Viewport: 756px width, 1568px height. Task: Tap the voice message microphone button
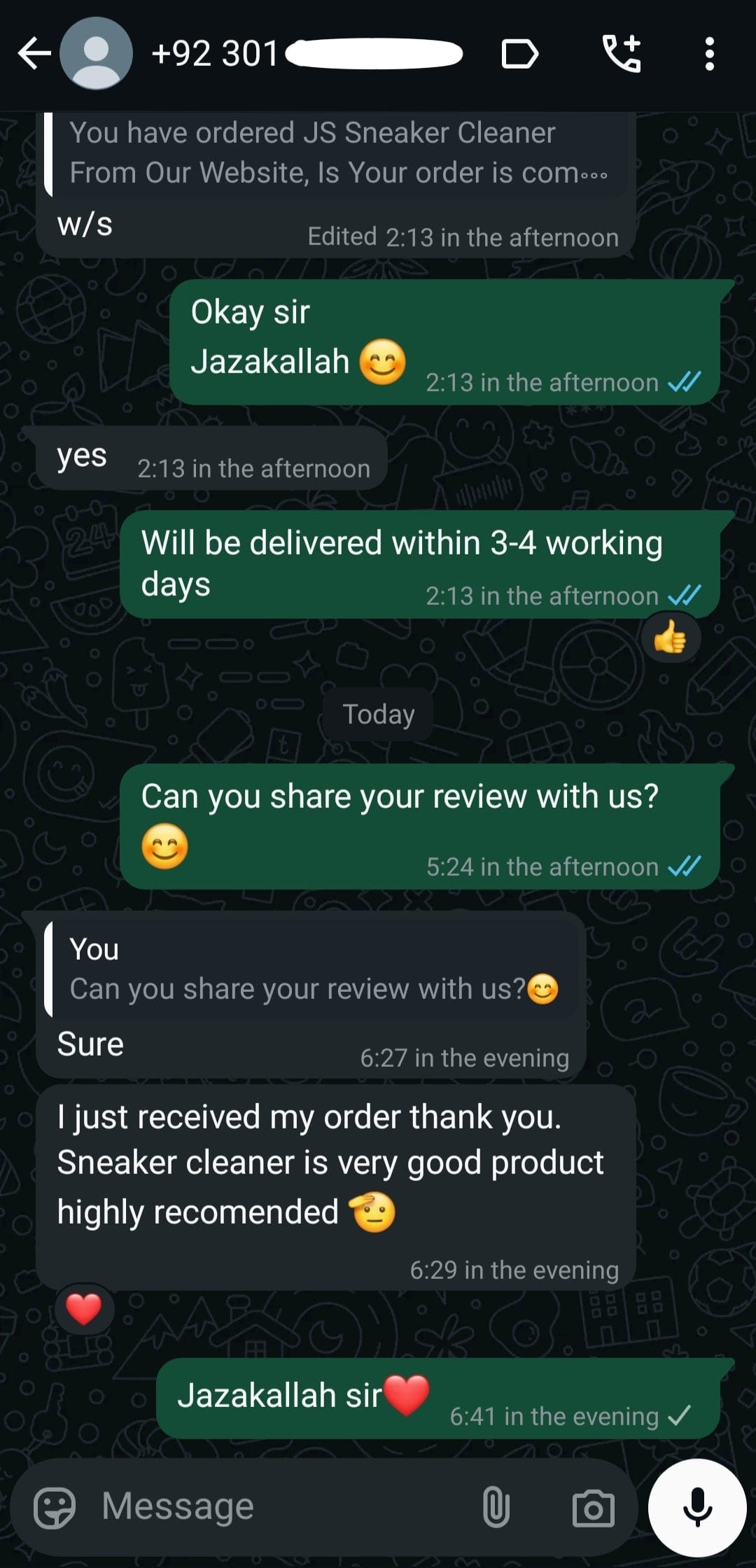point(696,1506)
